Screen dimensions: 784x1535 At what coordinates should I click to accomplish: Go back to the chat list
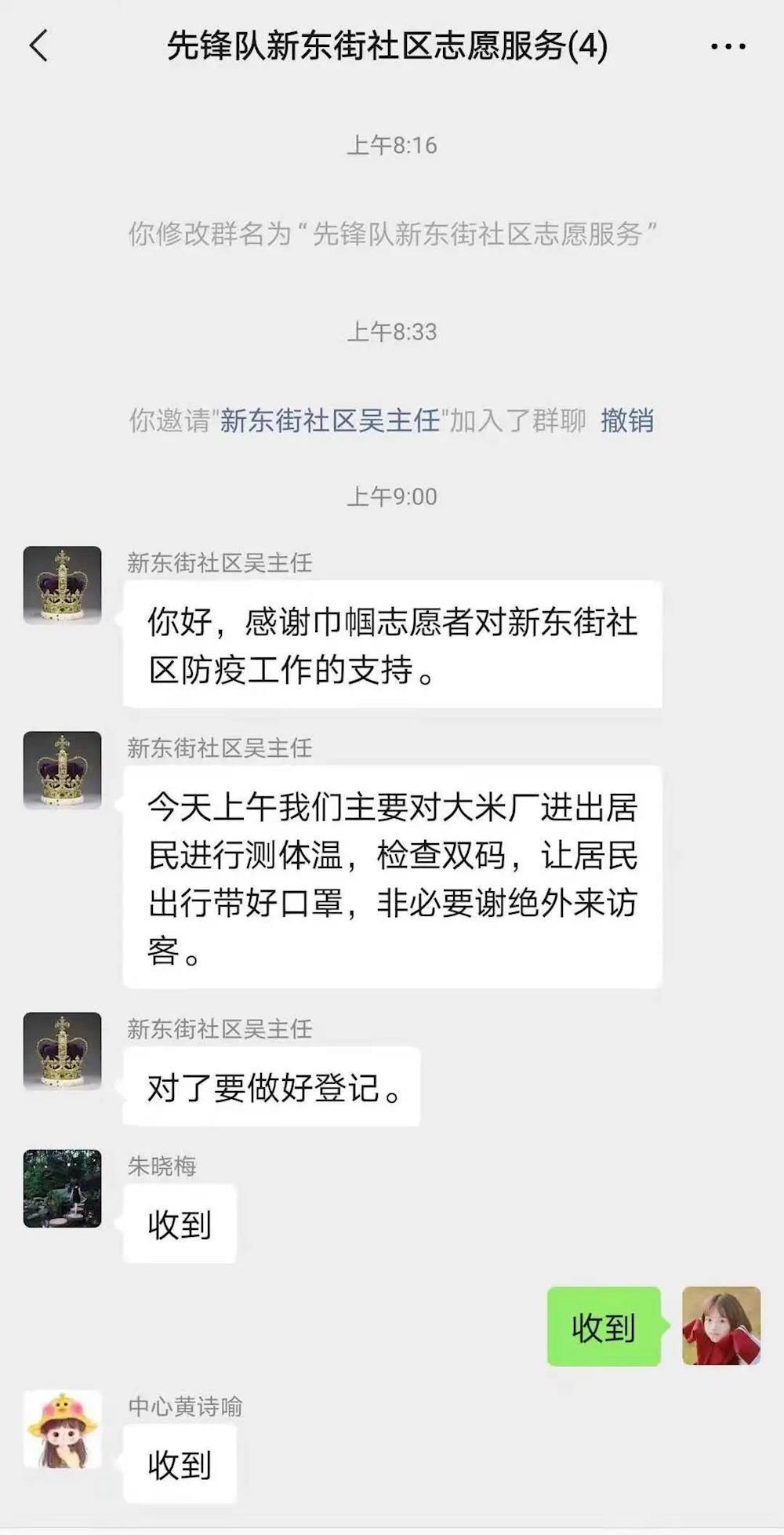39,45
